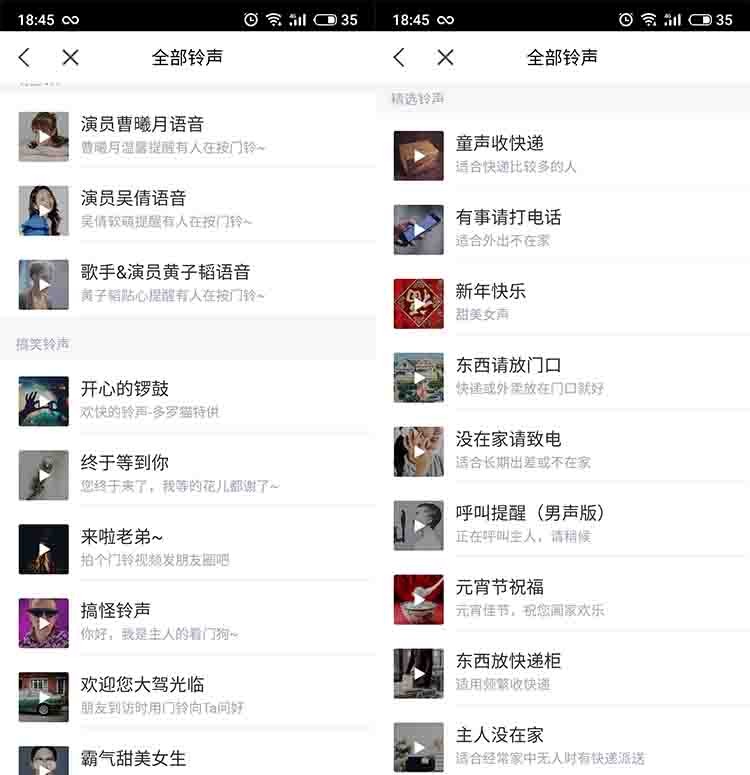Select the 东西放快递柜 ringtone

click(x=509, y=662)
